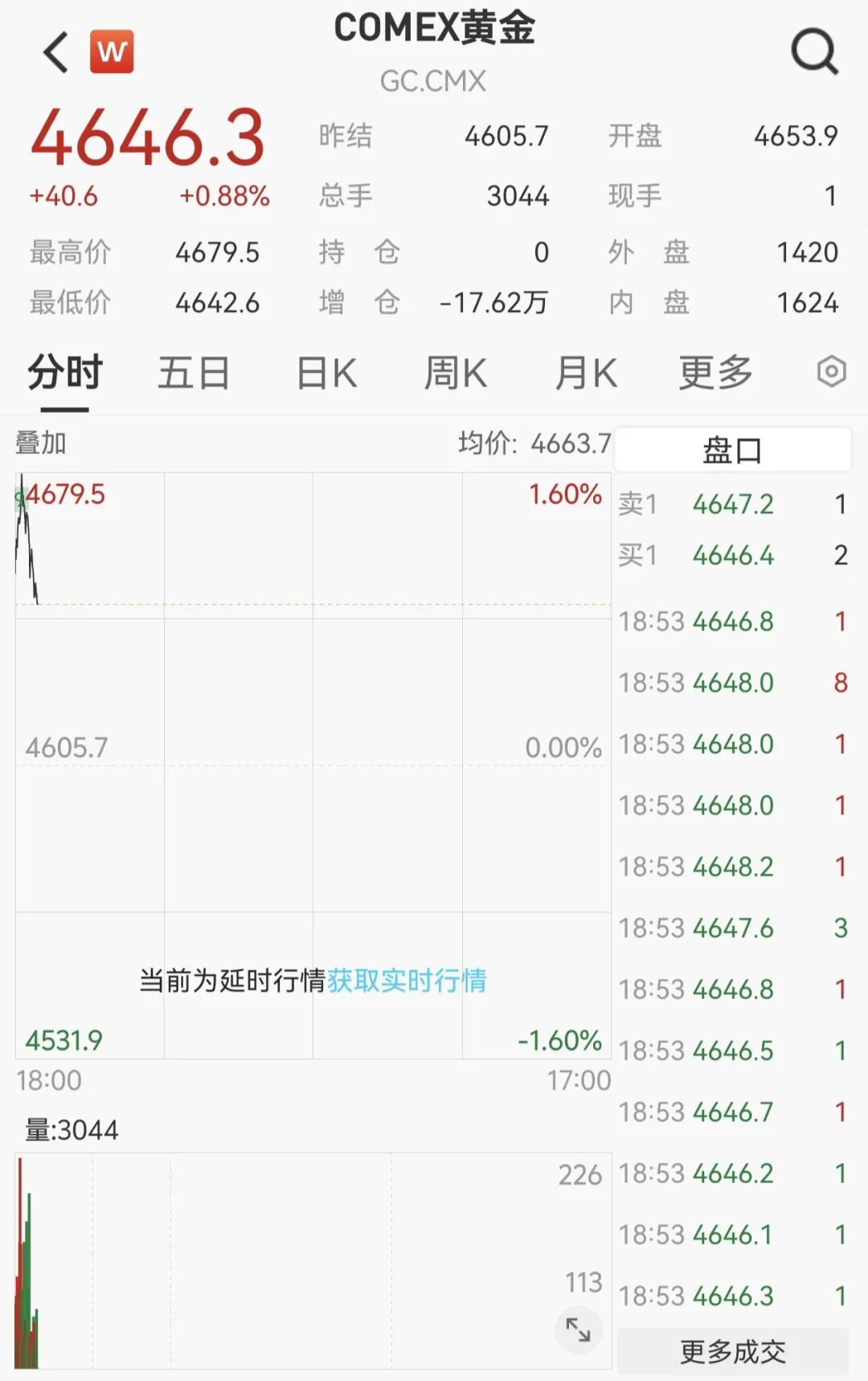Click the 18:53 trade at 4648.0
This screenshot has width=868, height=1381.
tap(731, 683)
